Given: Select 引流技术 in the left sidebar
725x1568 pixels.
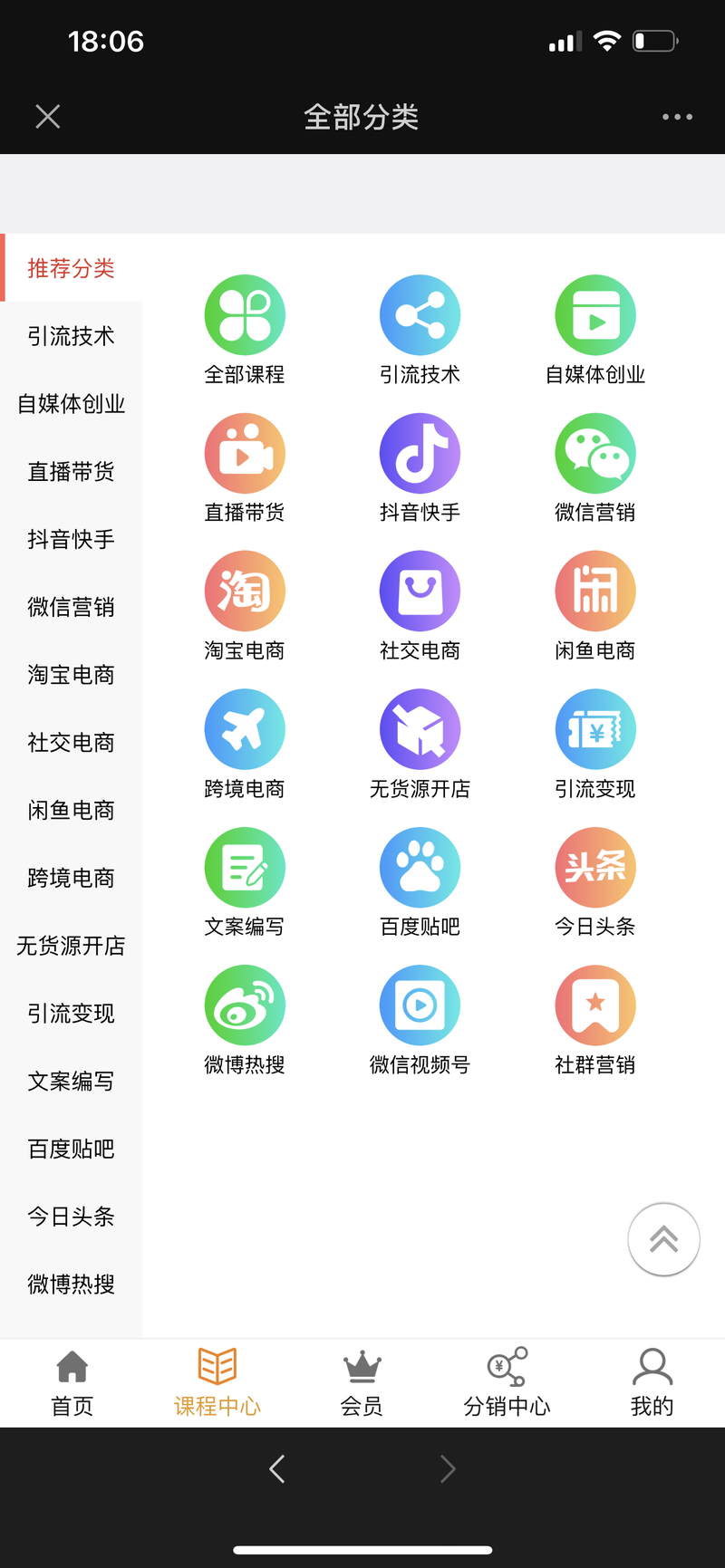Looking at the screenshot, I should pyautogui.click(x=71, y=336).
